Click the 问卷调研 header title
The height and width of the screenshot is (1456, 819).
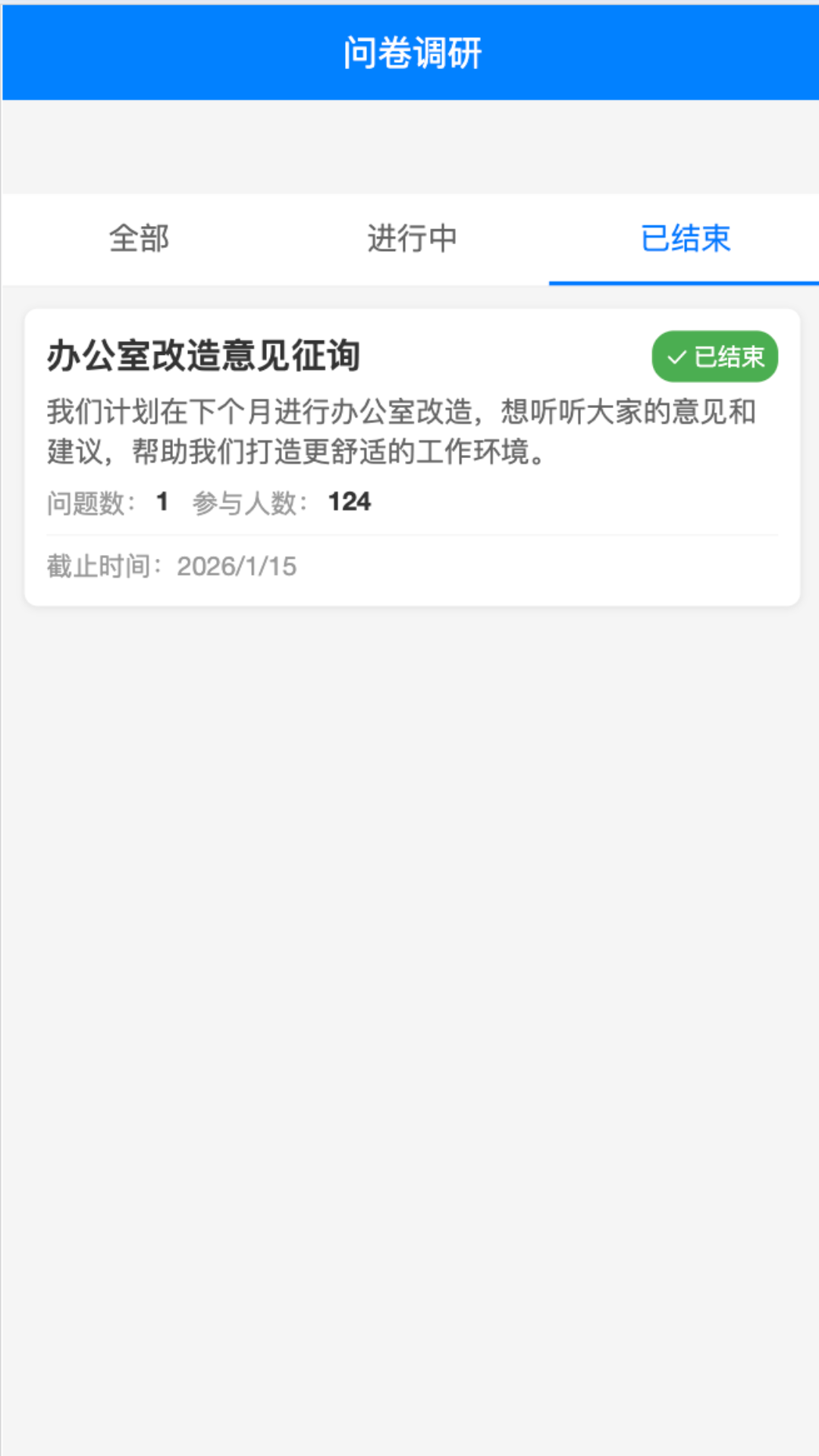(x=409, y=52)
